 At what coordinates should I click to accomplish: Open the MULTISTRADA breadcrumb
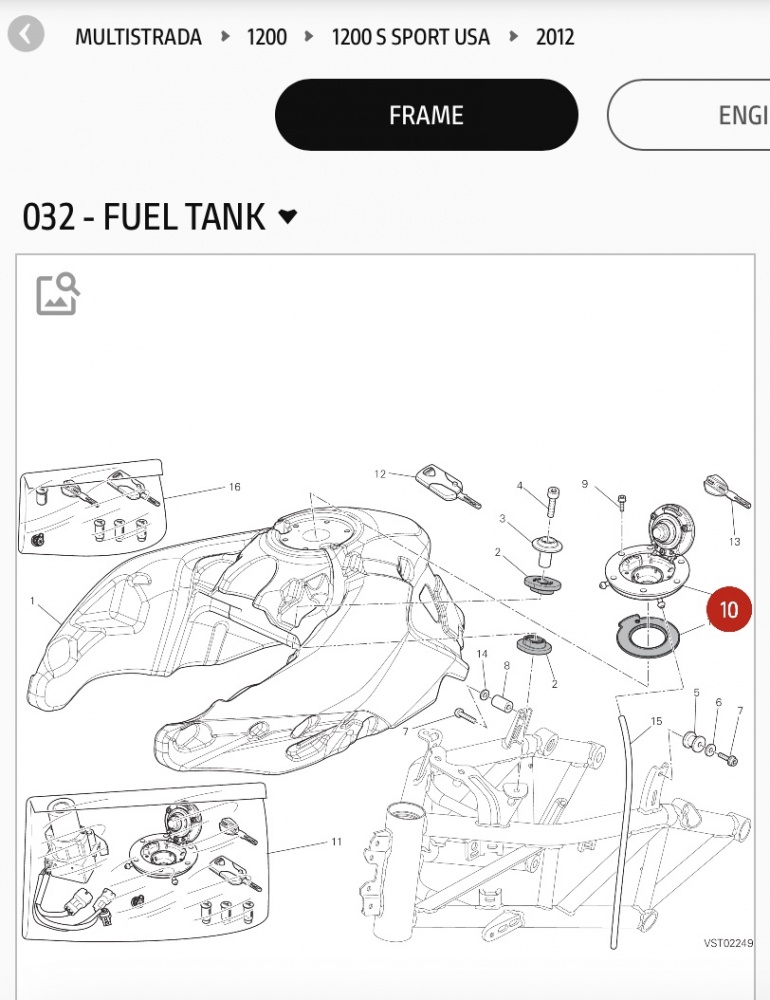[x=138, y=38]
